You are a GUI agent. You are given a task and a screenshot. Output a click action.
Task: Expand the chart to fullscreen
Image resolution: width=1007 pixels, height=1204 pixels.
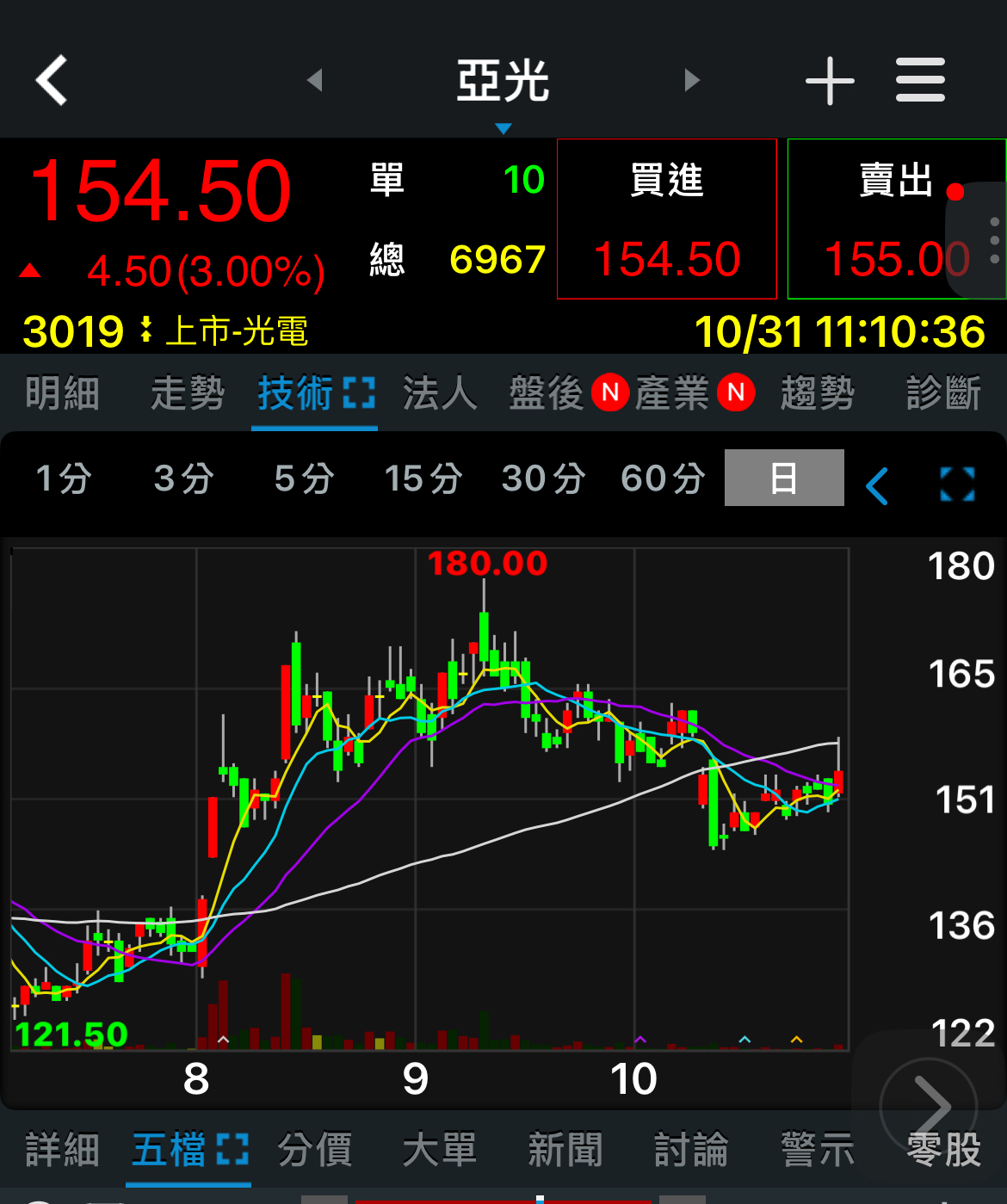[957, 485]
